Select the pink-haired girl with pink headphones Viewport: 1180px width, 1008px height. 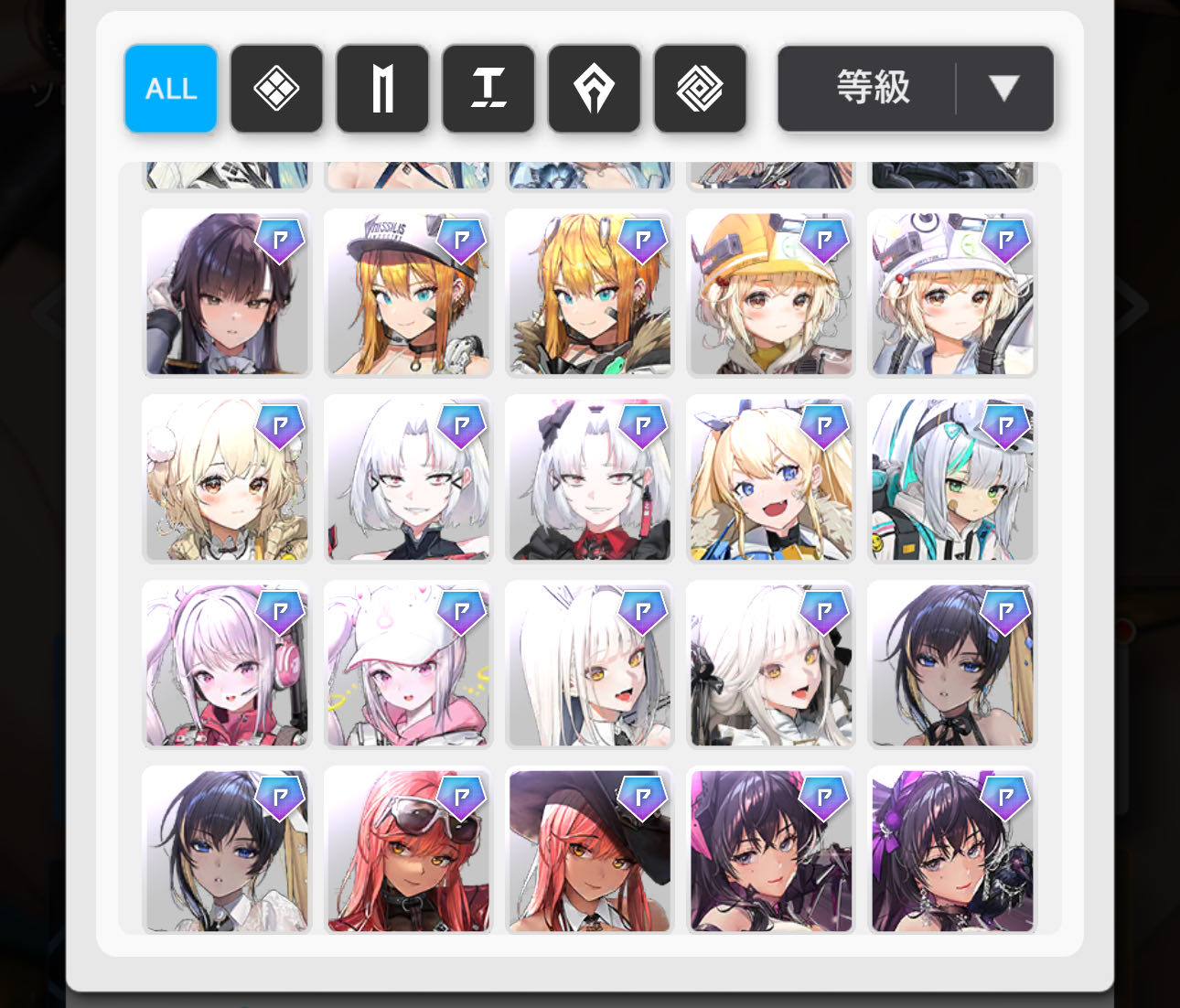pyautogui.click(x=227, y=665)
